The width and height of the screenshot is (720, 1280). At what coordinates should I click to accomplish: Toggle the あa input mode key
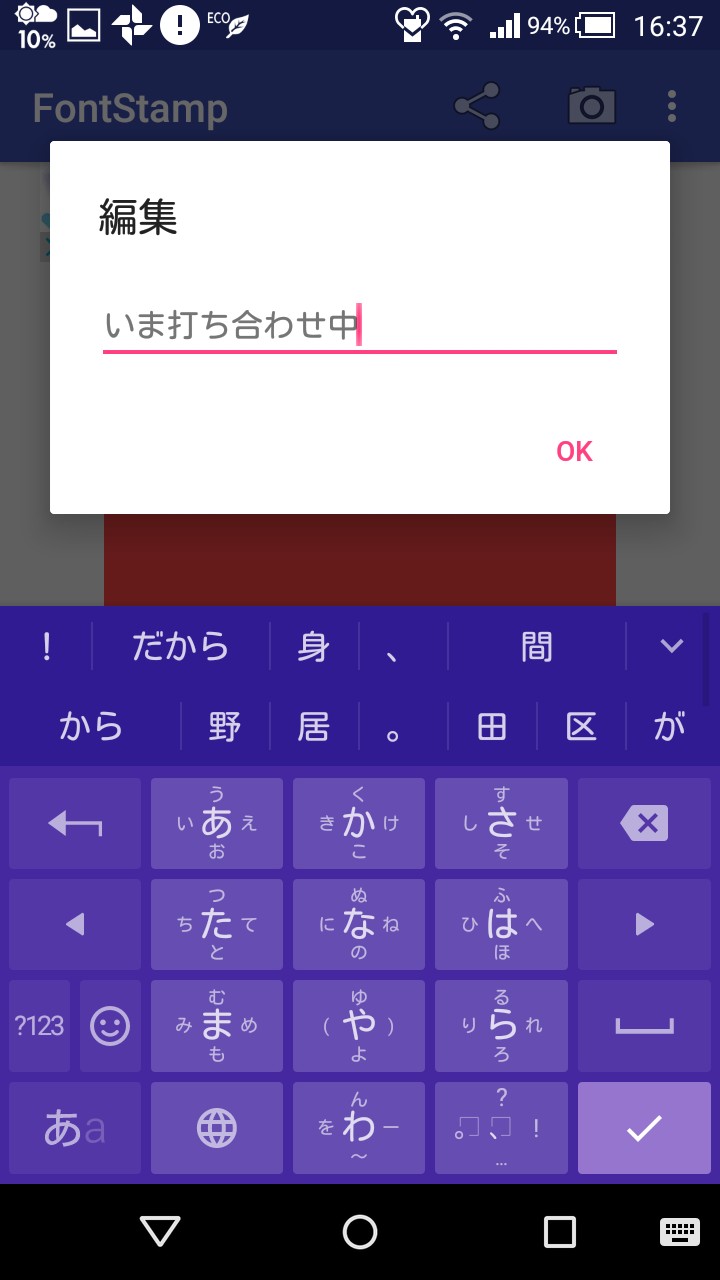coord(75,1128)
